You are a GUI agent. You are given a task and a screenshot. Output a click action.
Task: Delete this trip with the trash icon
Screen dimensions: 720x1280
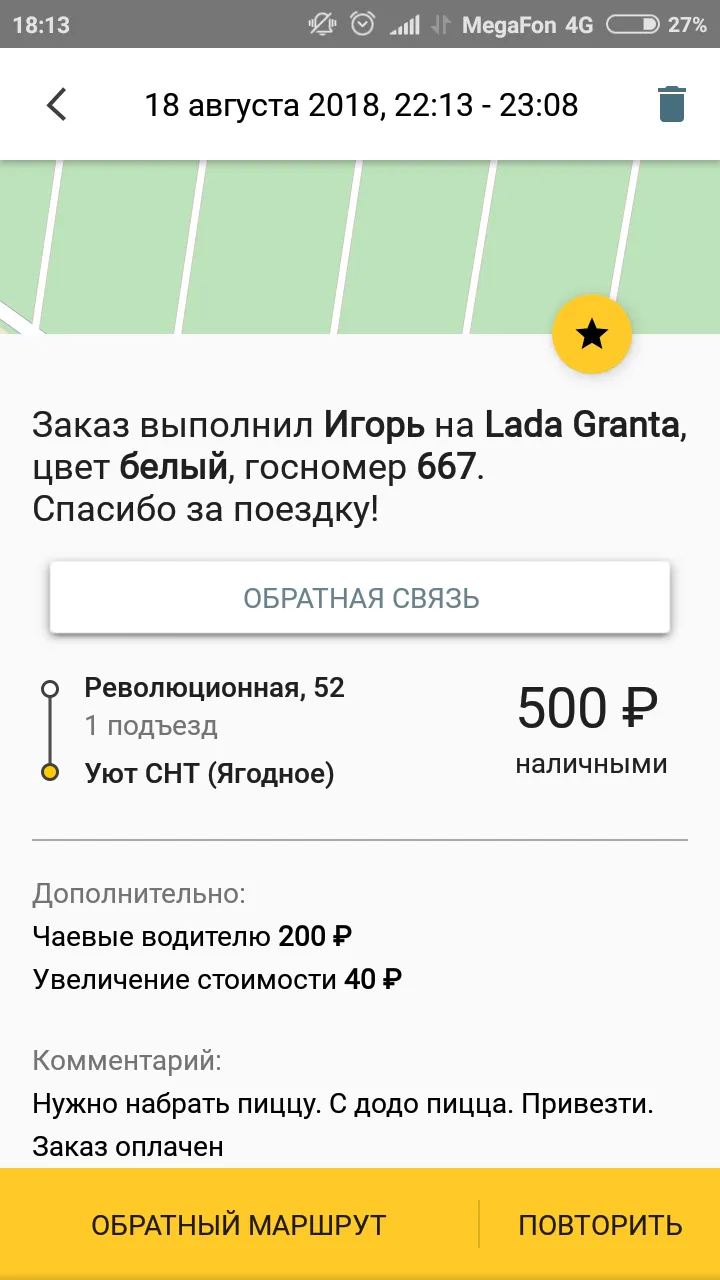point(672,104)
